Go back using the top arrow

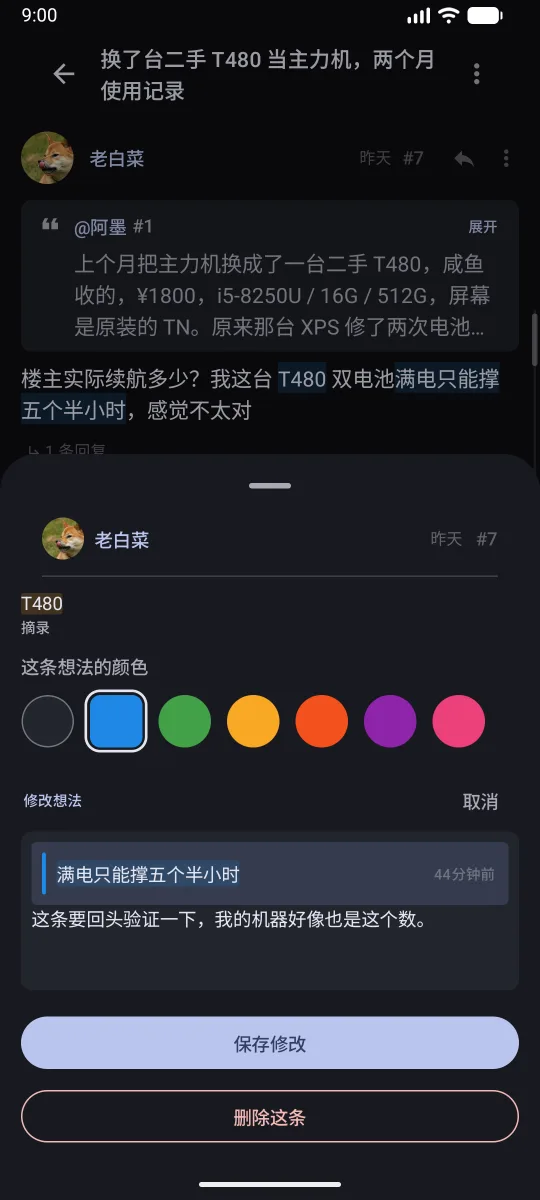pos(64,74)
